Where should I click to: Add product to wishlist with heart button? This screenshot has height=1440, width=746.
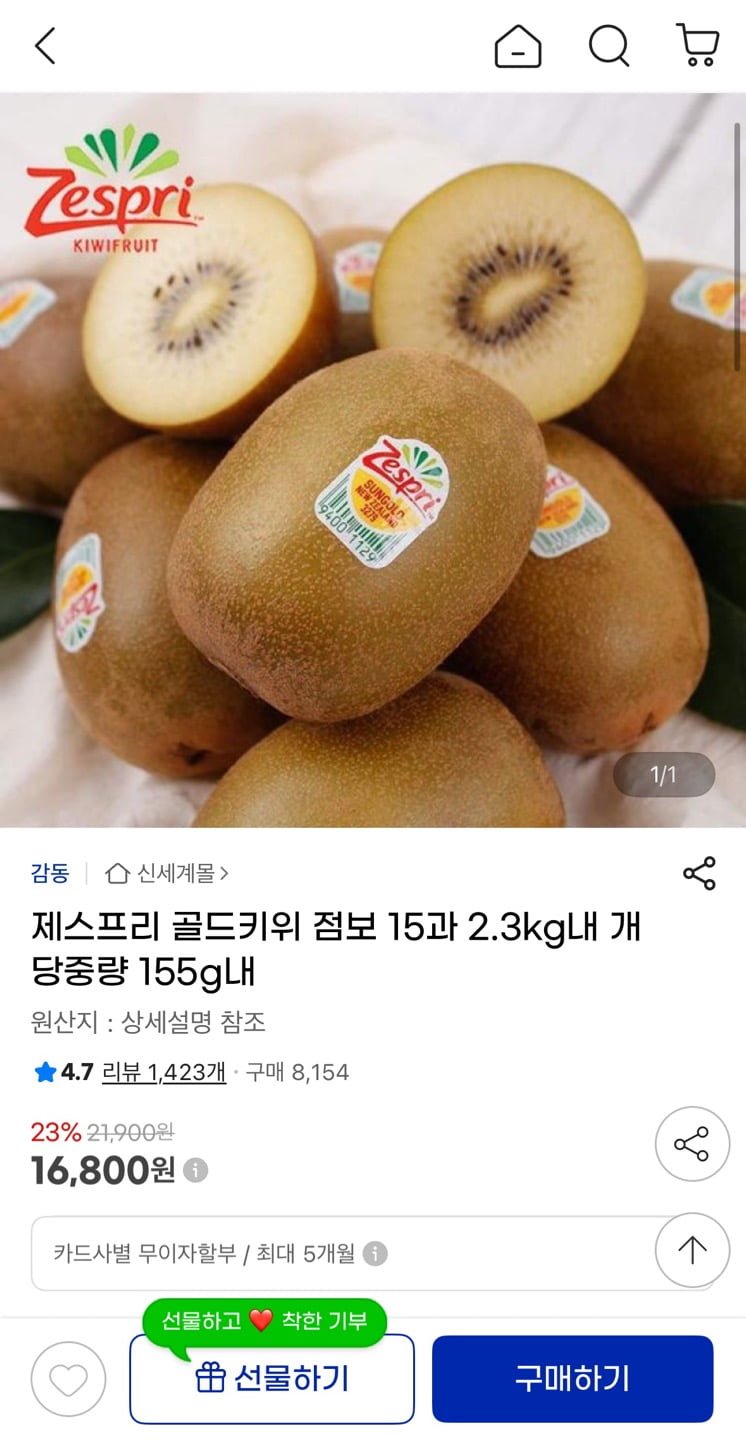(x=68, y=1379)
